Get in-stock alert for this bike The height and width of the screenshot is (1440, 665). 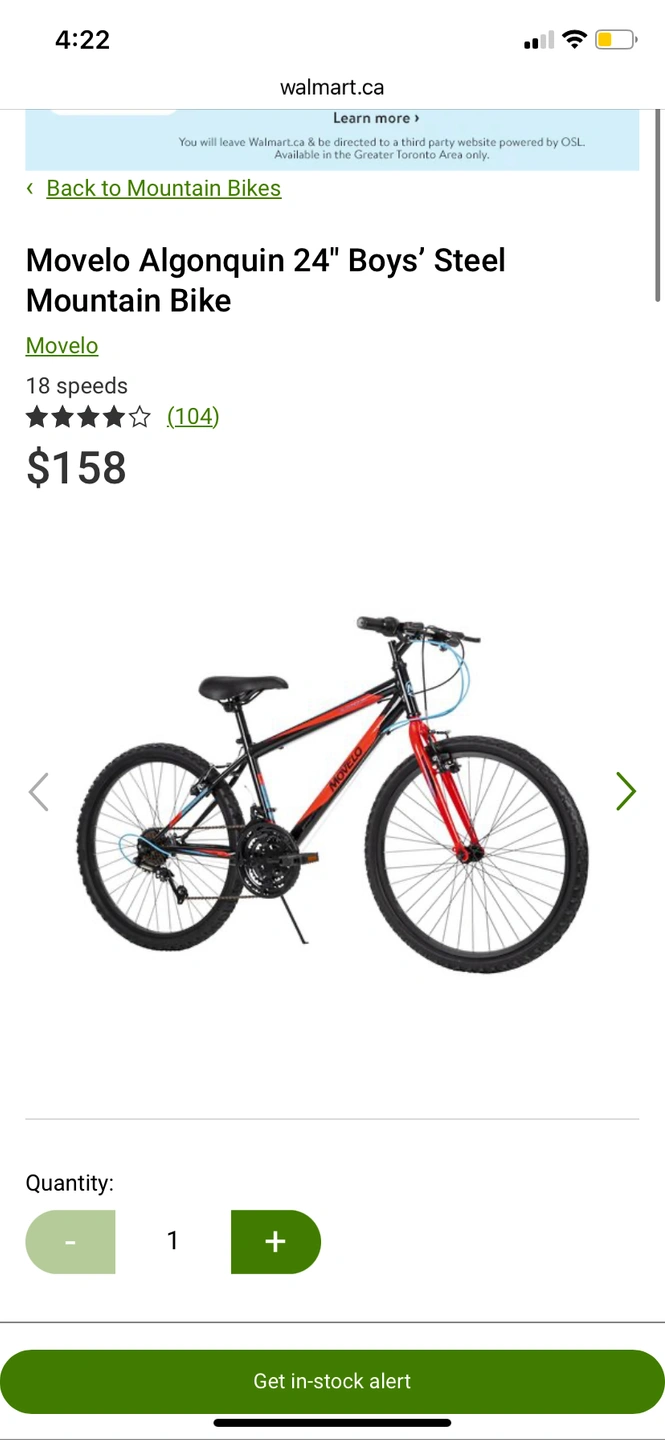pyautogui.click(x=332, y=1381)
